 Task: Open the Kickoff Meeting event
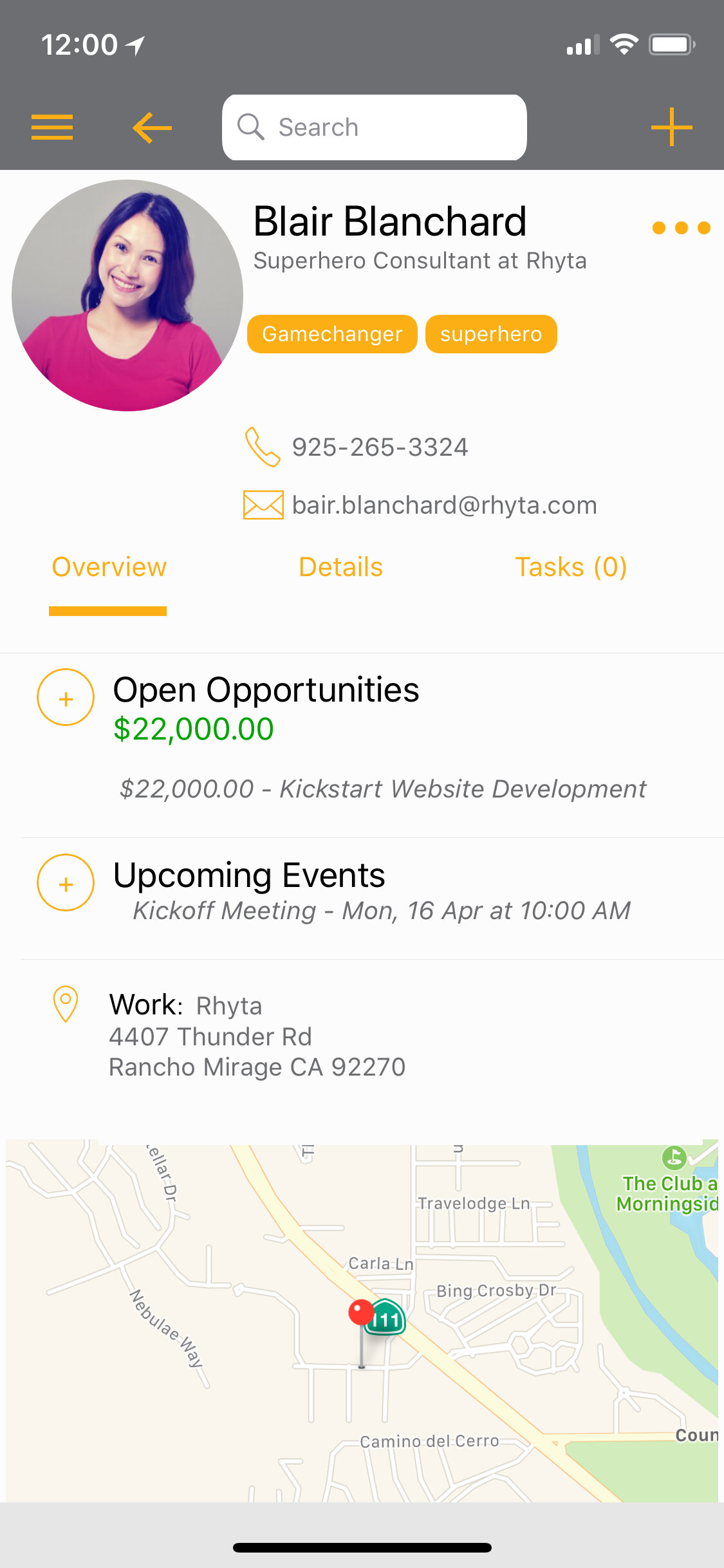(x=381, y=911)
